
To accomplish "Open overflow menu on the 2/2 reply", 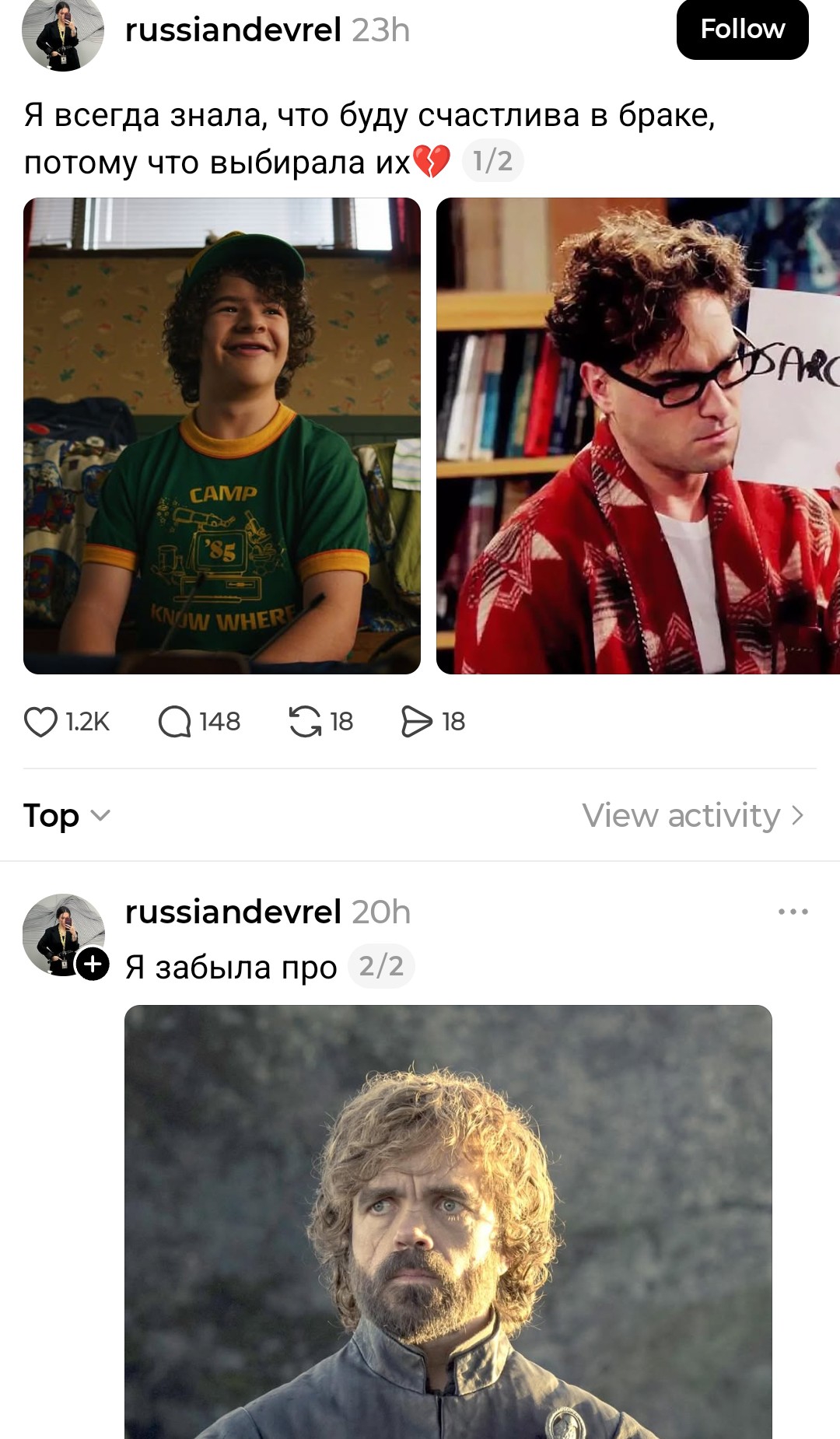I will tap(793, 912).
